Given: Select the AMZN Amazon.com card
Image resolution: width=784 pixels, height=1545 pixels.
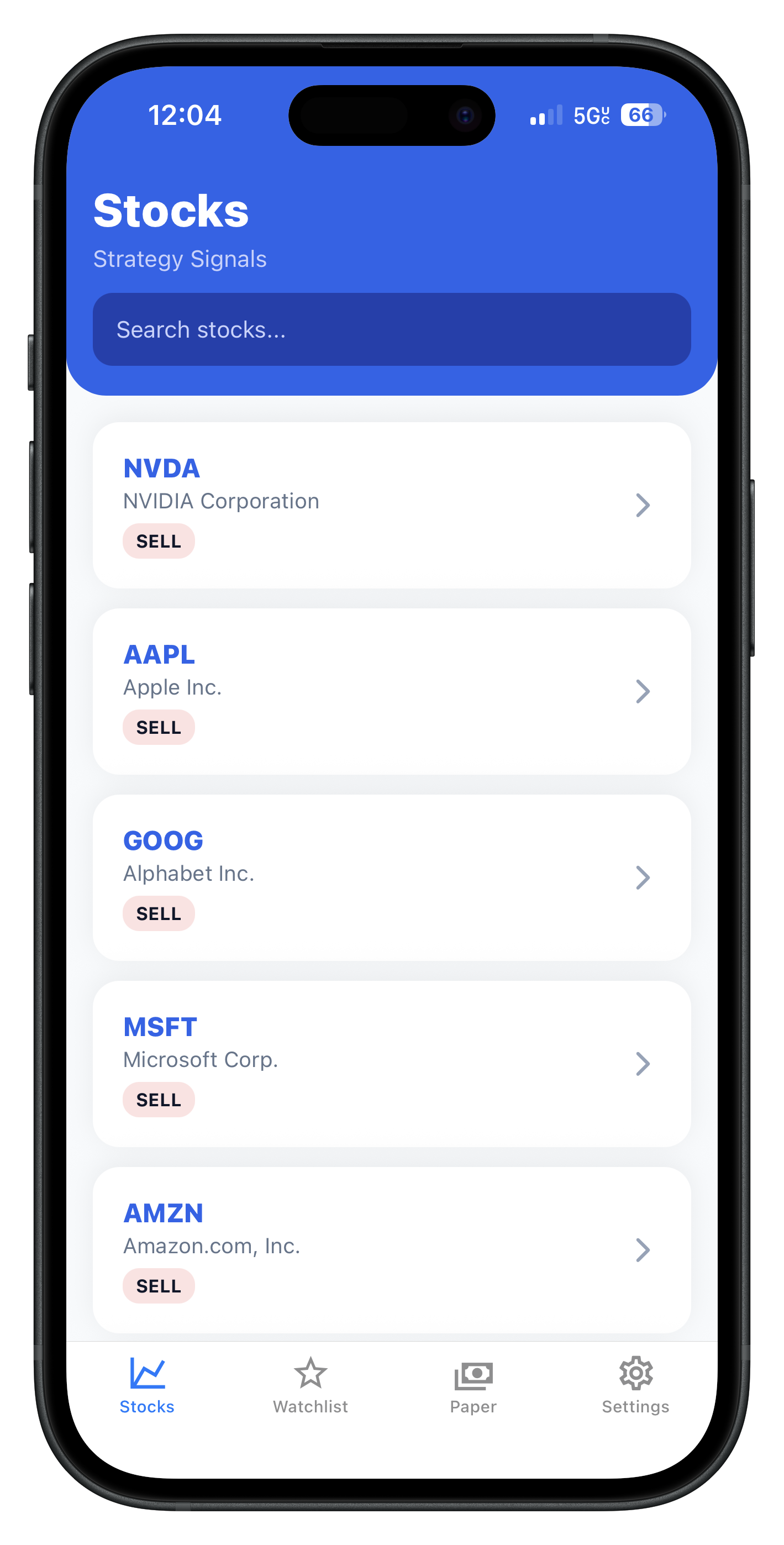Looking at the screenshot, I should (x=391, y=1249).
